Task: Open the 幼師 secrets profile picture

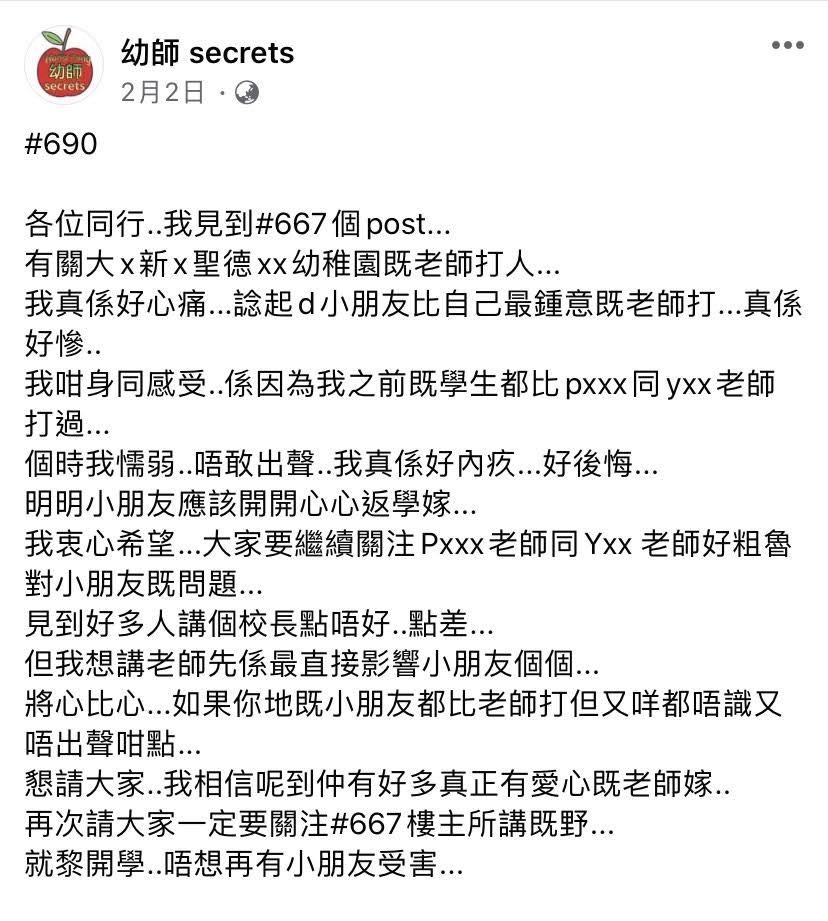Action: [63, 64]
